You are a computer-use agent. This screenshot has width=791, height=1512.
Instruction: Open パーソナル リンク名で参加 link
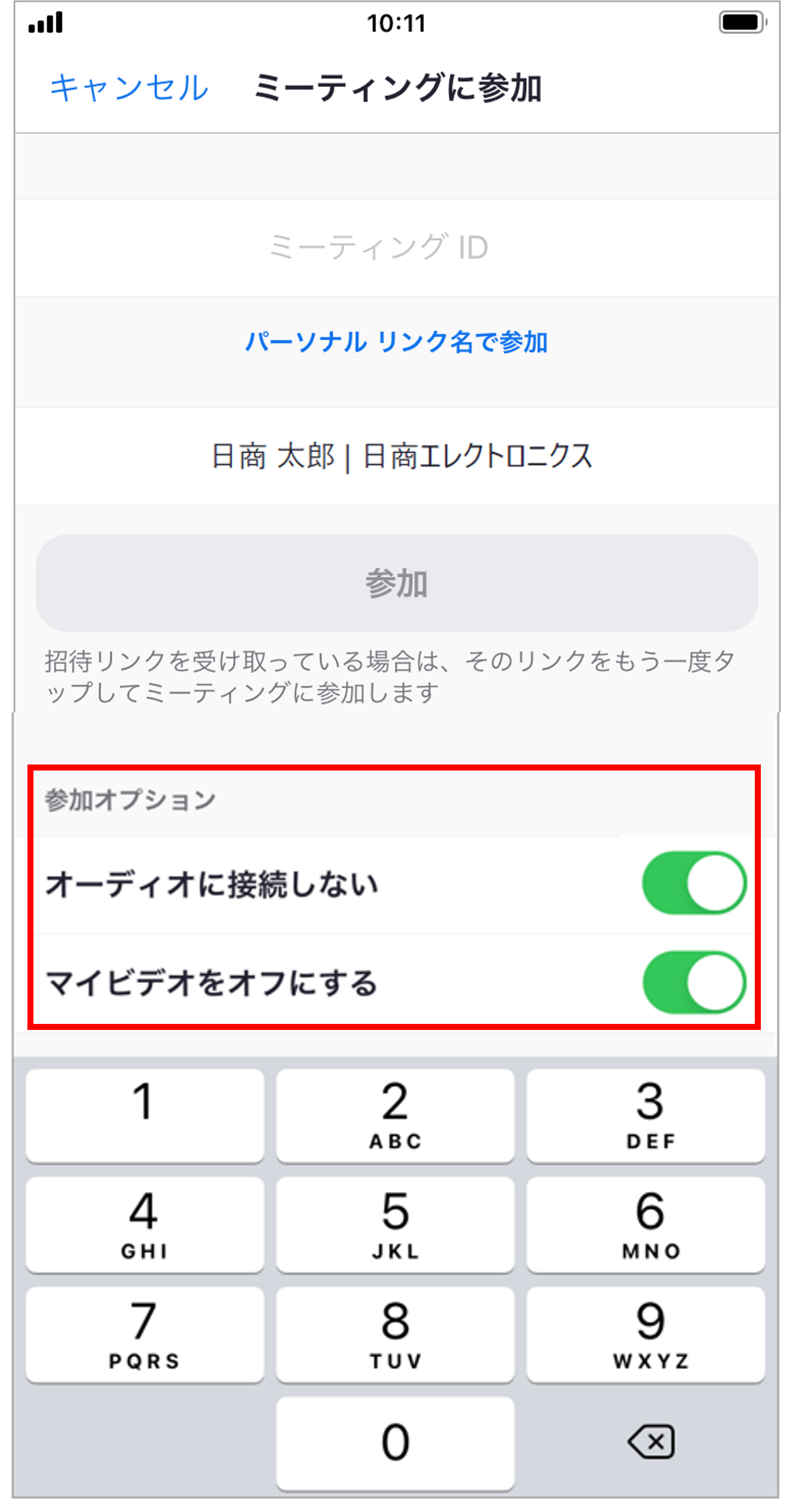point(396,342)
